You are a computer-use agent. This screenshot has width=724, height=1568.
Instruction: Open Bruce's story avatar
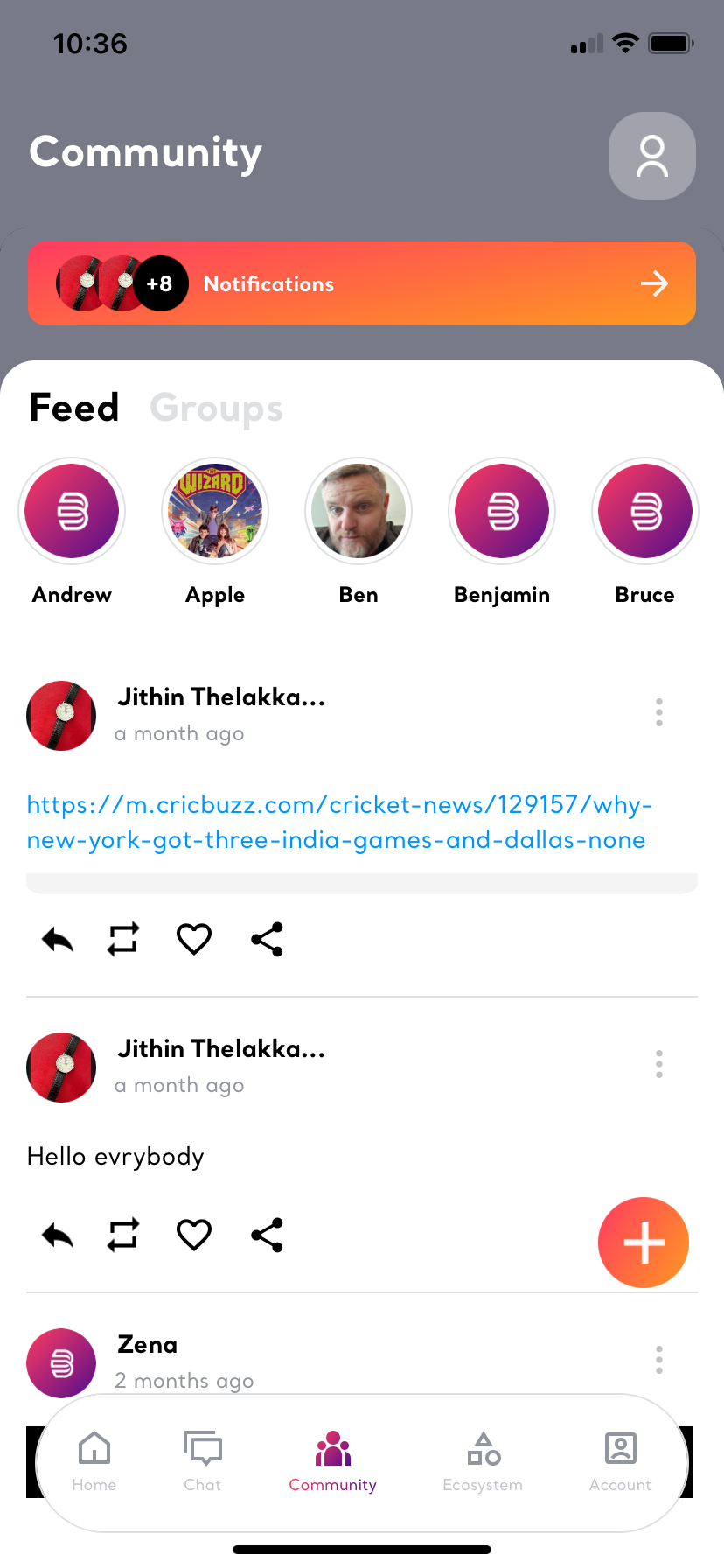click(x=645, y=511)
